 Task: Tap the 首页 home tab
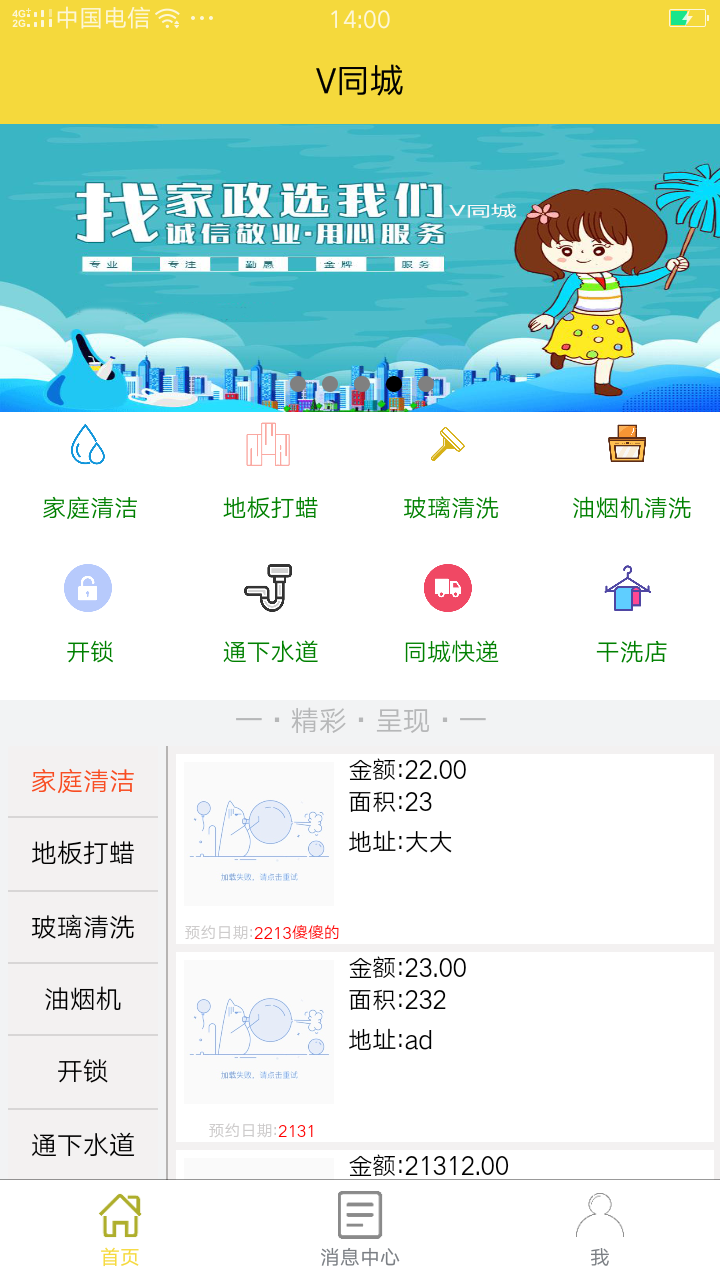point(120,1230)
